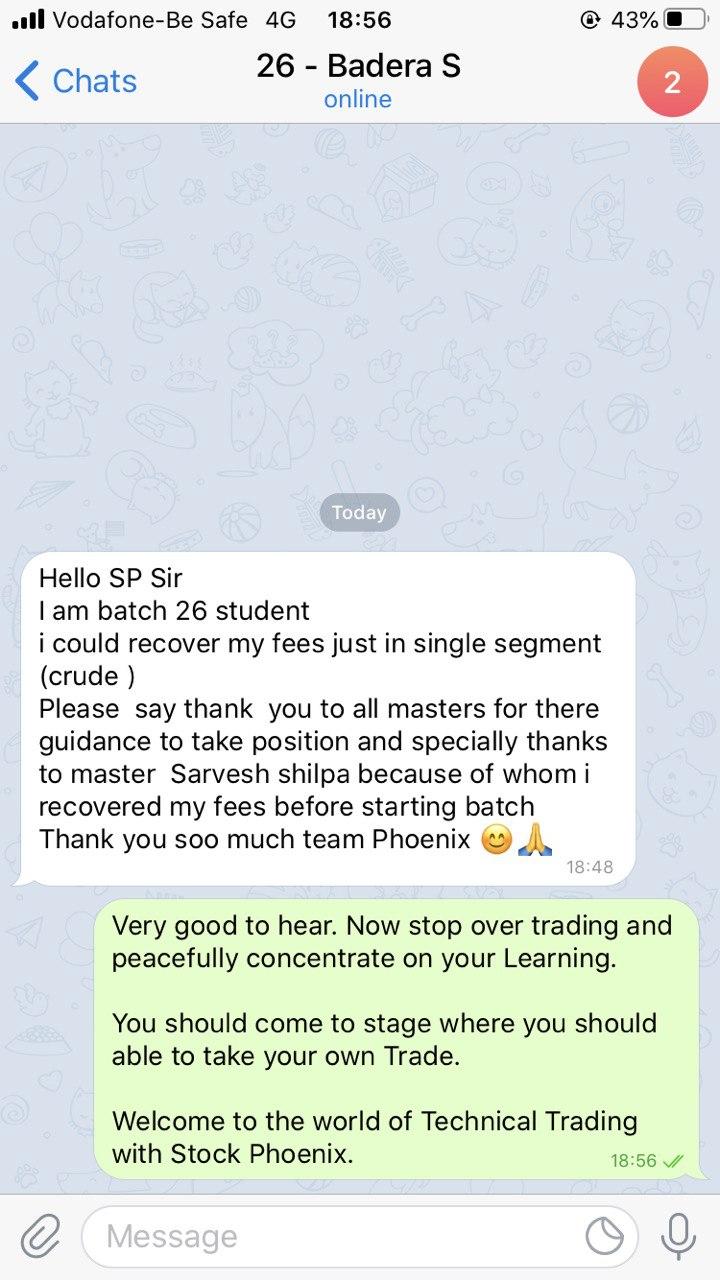720x1280 pixels.
Task: Open the profile avatar circle
Action: (x=672, y=82)
